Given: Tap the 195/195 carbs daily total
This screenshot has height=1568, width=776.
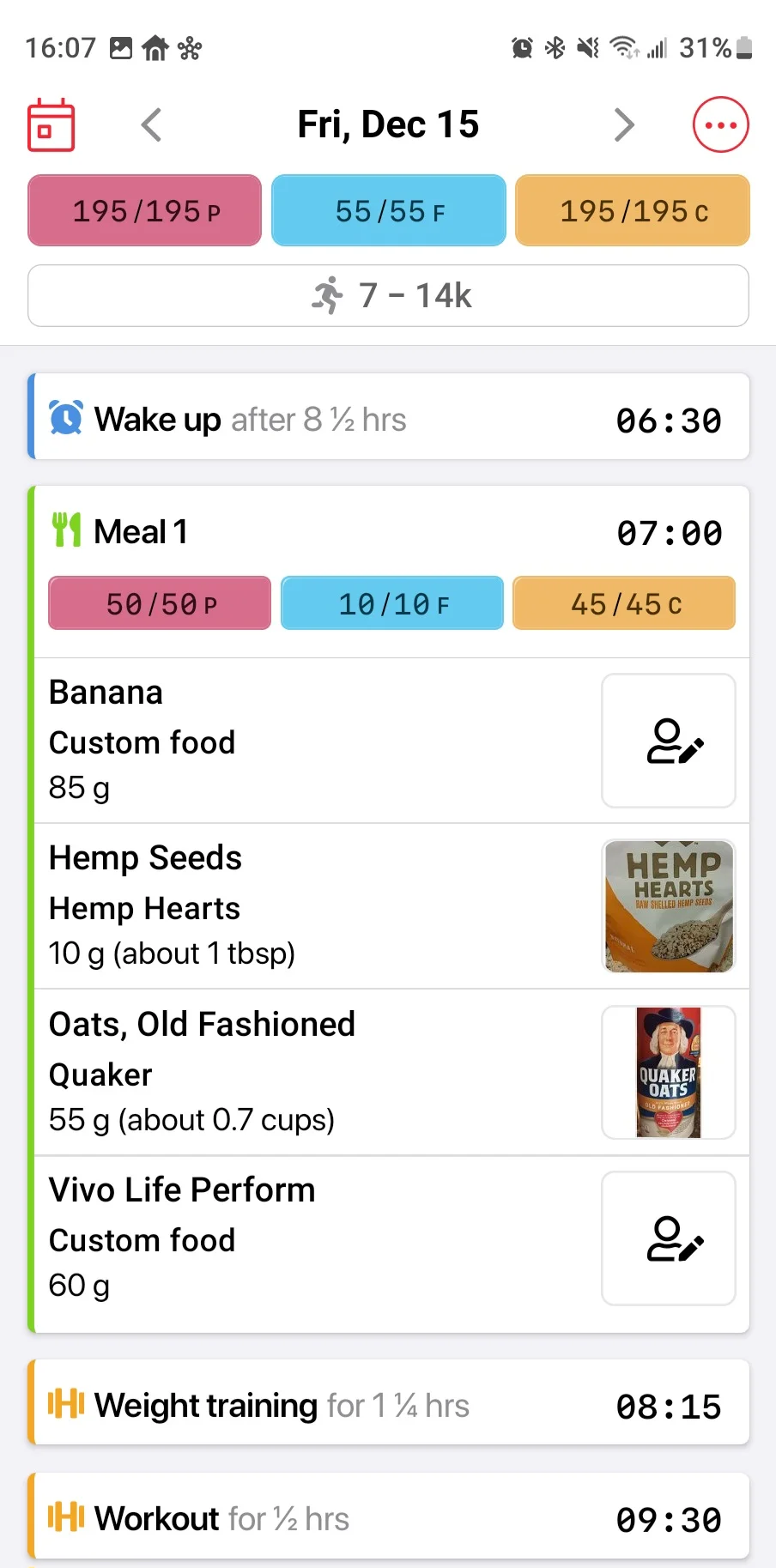Looking at the screenshot, I should click(633, 210).
